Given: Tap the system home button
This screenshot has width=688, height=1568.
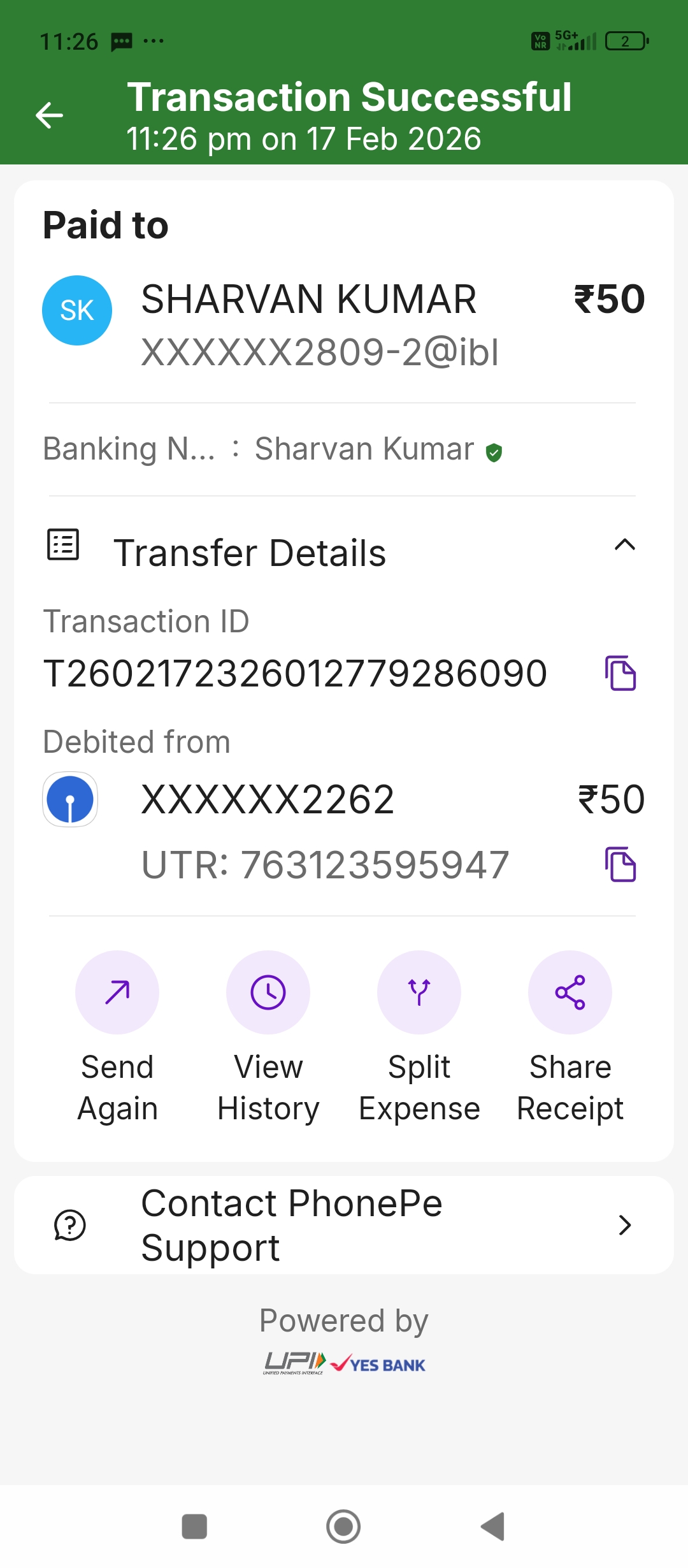Looking at the screenshot, I should pyautogui.click(x=343, y=1527).
